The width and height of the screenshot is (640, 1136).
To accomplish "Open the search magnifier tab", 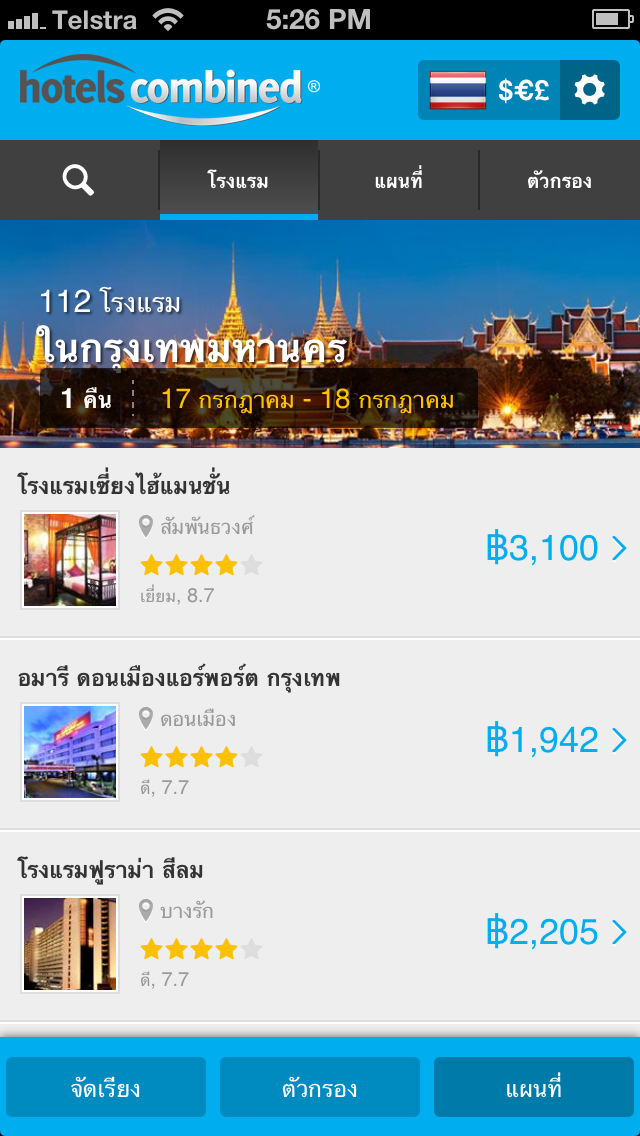I will click(x=78, y=180).
